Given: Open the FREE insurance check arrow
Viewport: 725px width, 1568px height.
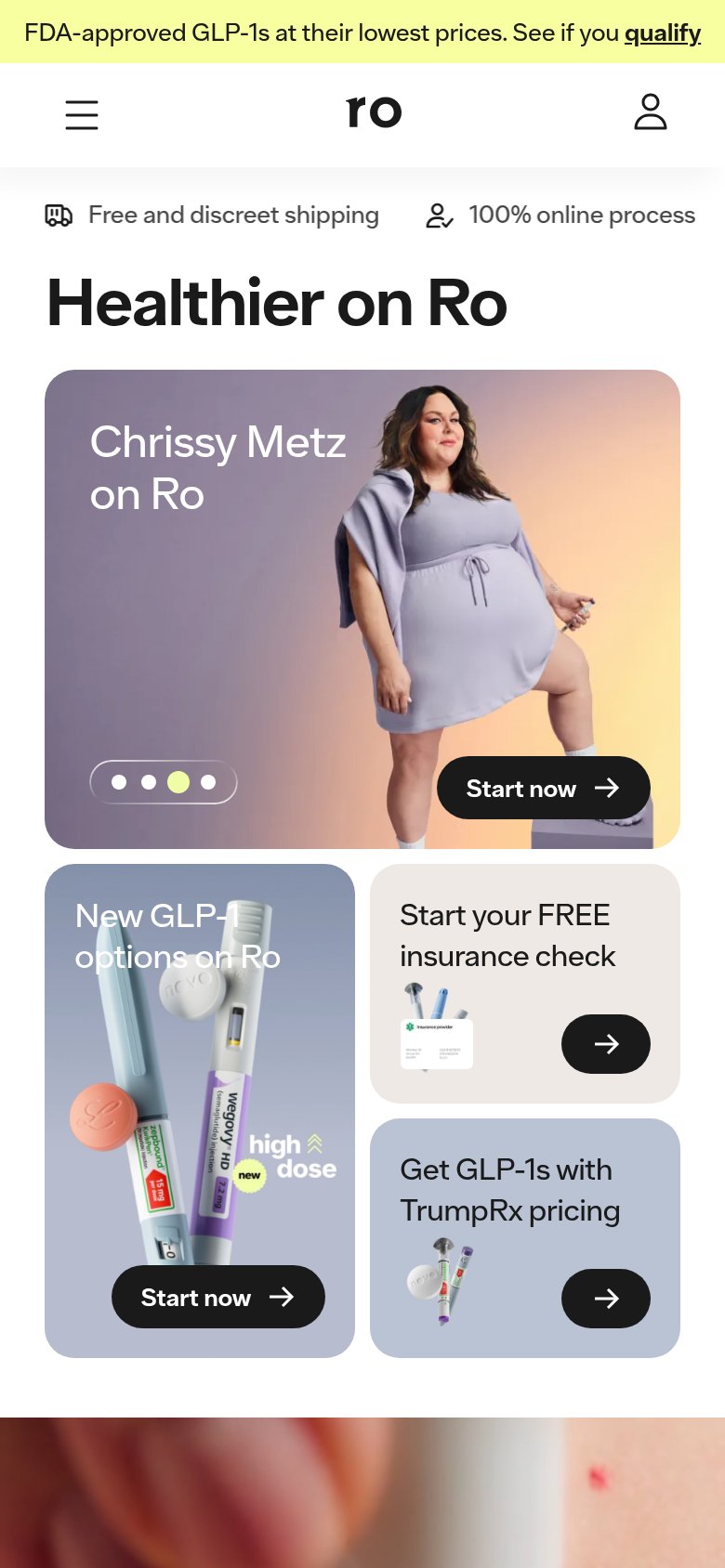Looking at the screenshot, I should [606, 1044].
